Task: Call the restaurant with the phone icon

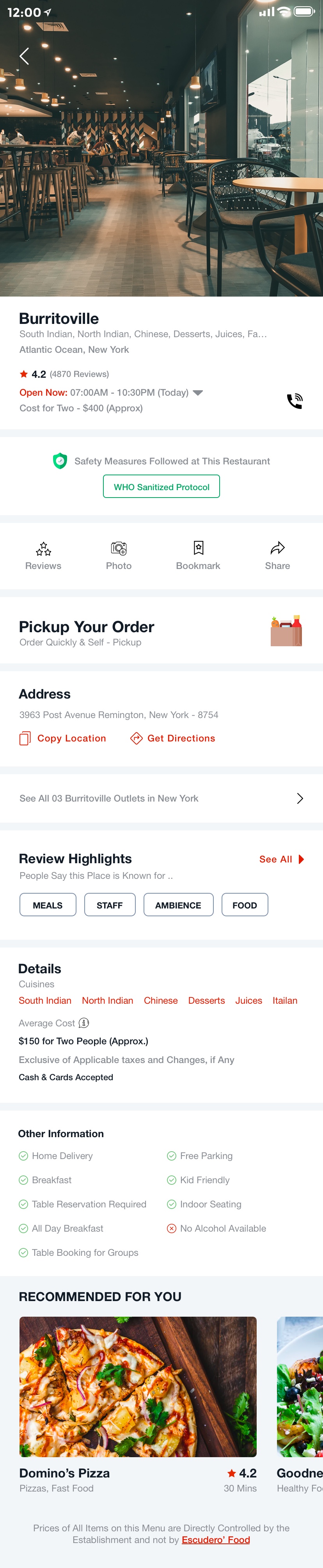Action: [295, 400]
